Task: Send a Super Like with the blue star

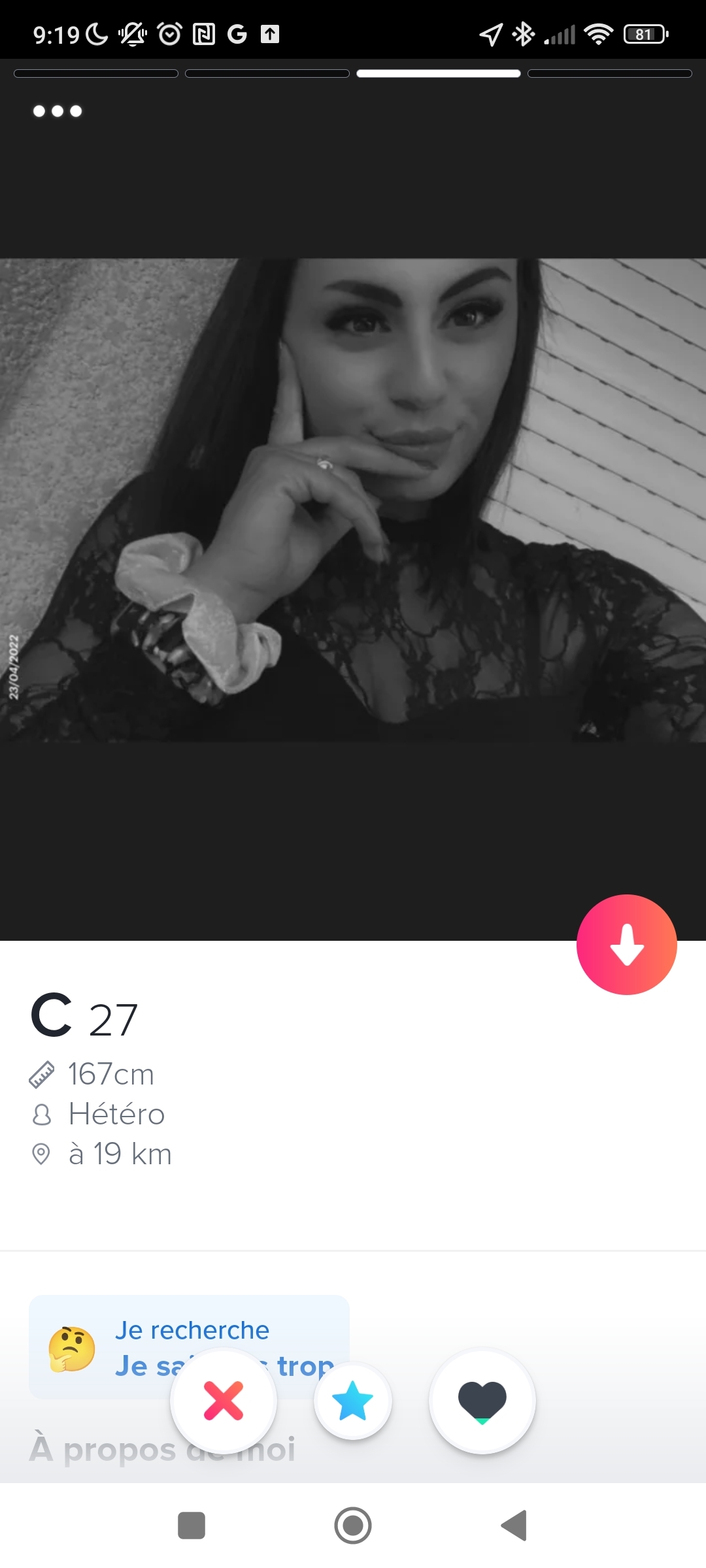Action: tap(353, 1401)
